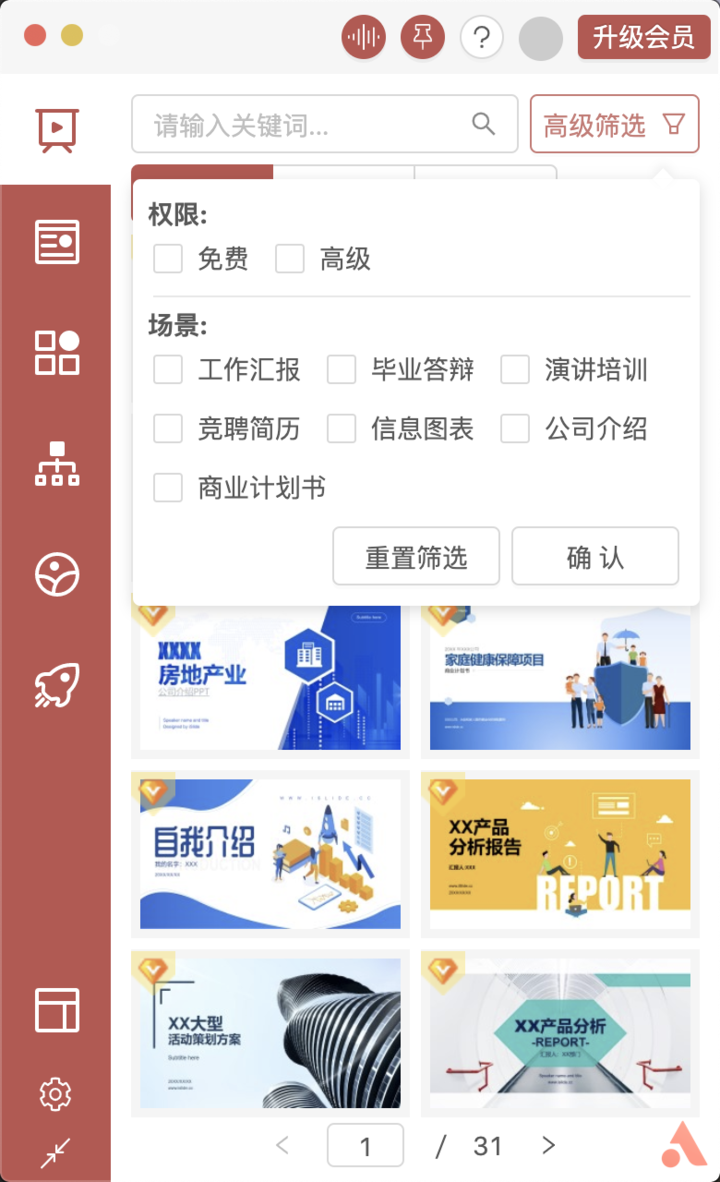Focus the keyword search field
This screenshot has width=720, height=1182.
tap(310, 125)
